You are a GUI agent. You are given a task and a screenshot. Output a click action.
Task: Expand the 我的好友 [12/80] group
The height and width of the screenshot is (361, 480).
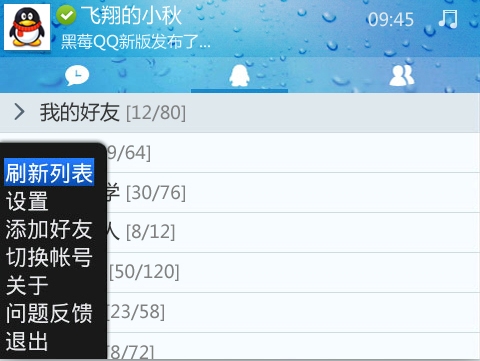click(240, 113)
